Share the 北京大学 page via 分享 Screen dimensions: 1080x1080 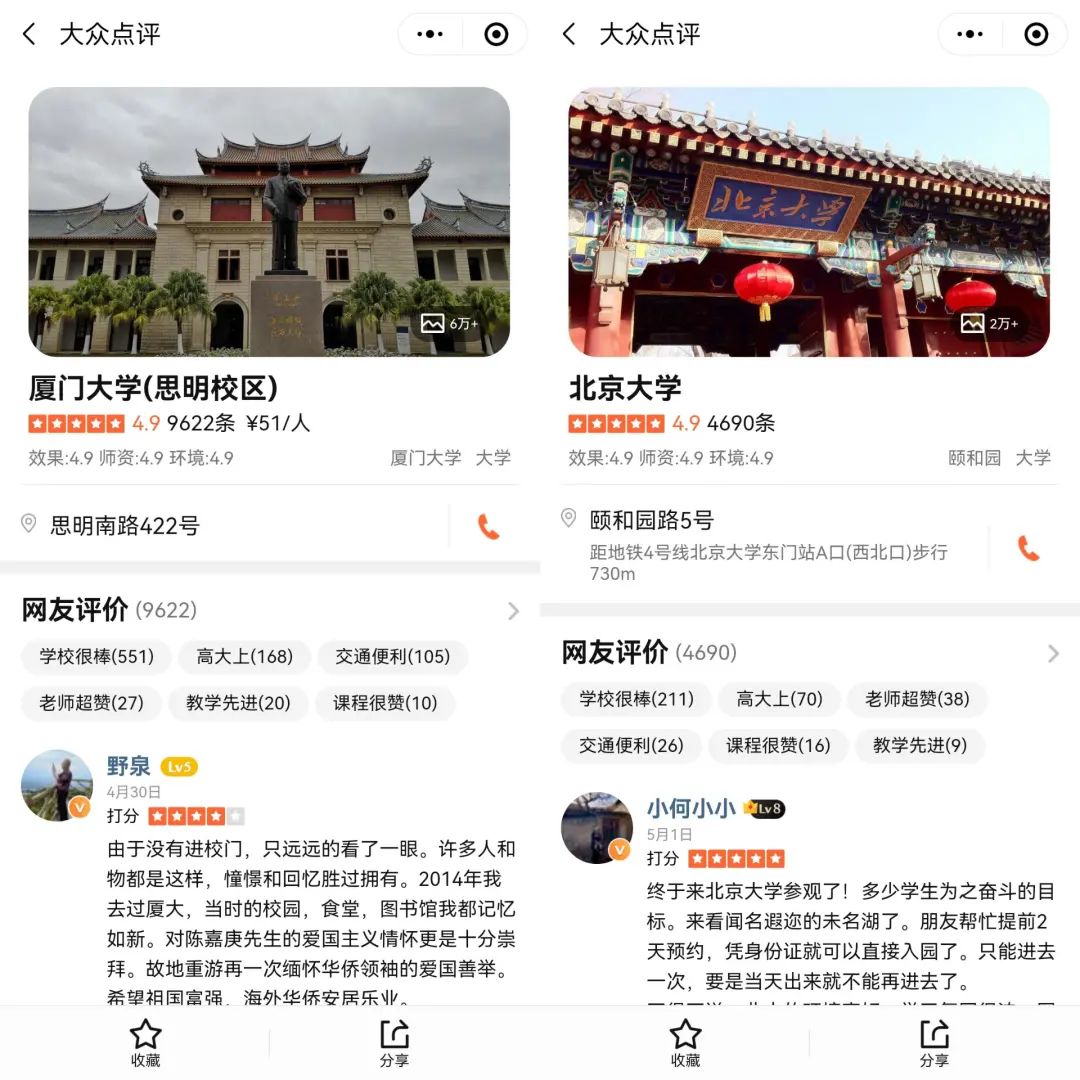click(934, 1042)
